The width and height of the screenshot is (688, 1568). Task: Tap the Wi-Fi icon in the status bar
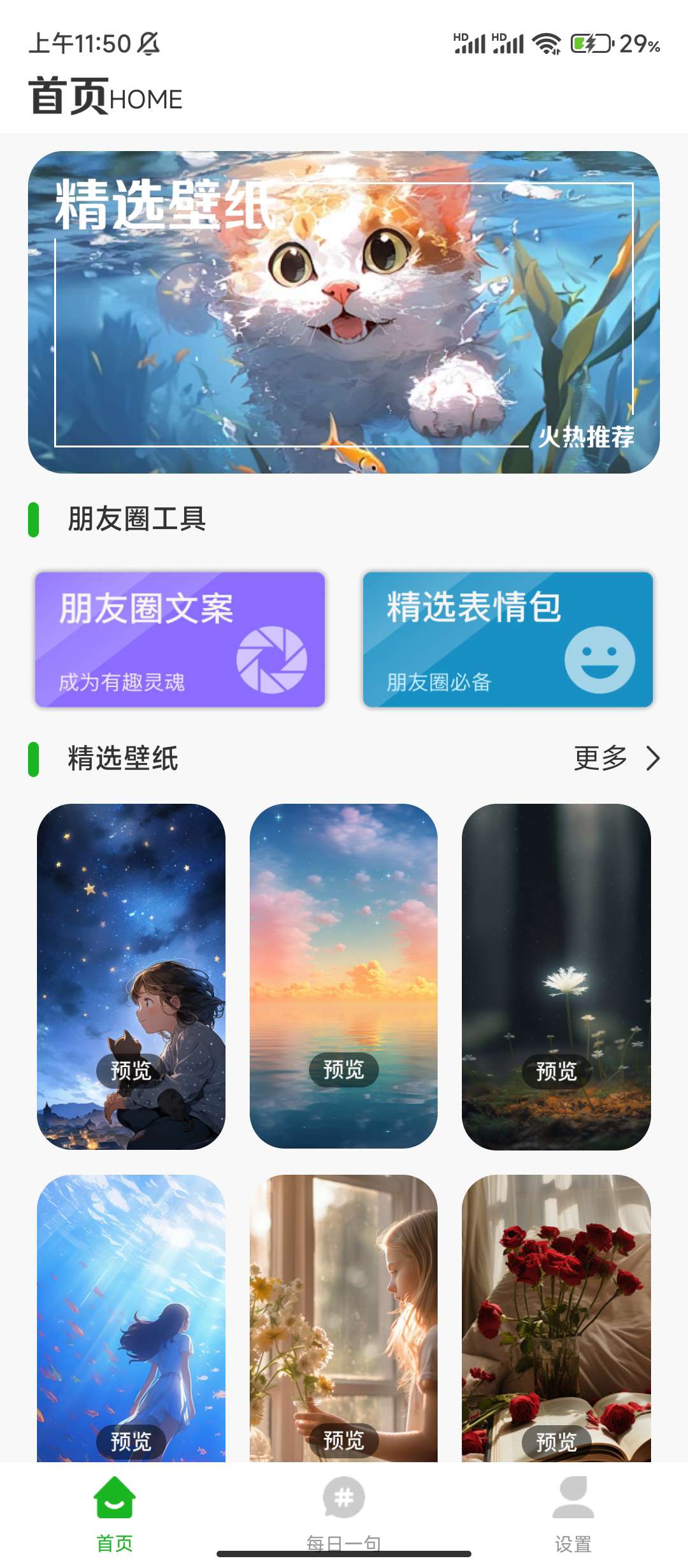[x=545, y=43]
